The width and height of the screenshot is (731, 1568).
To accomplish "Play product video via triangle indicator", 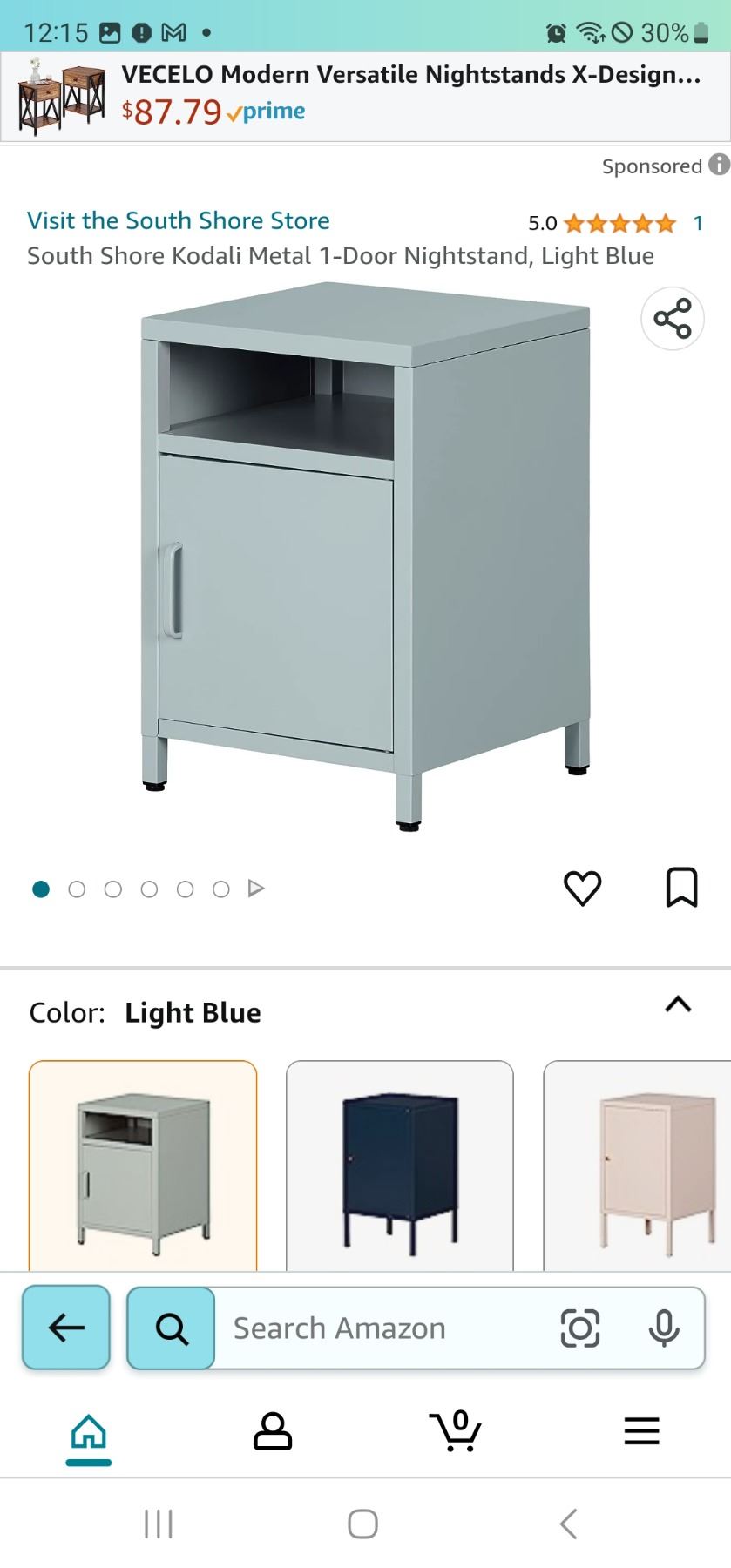I will point(255,889).
